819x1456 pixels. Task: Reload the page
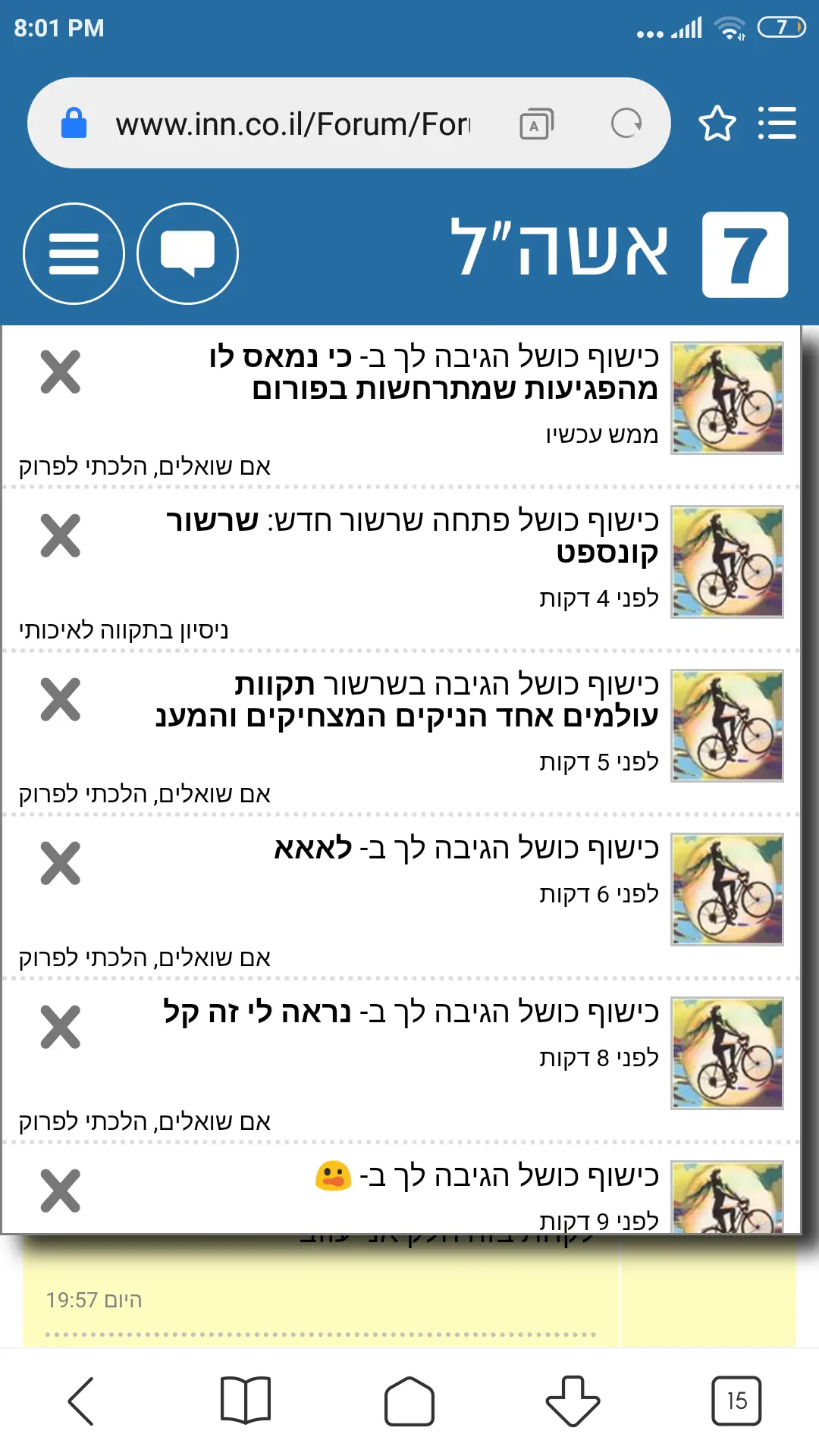tap(626, 124)
